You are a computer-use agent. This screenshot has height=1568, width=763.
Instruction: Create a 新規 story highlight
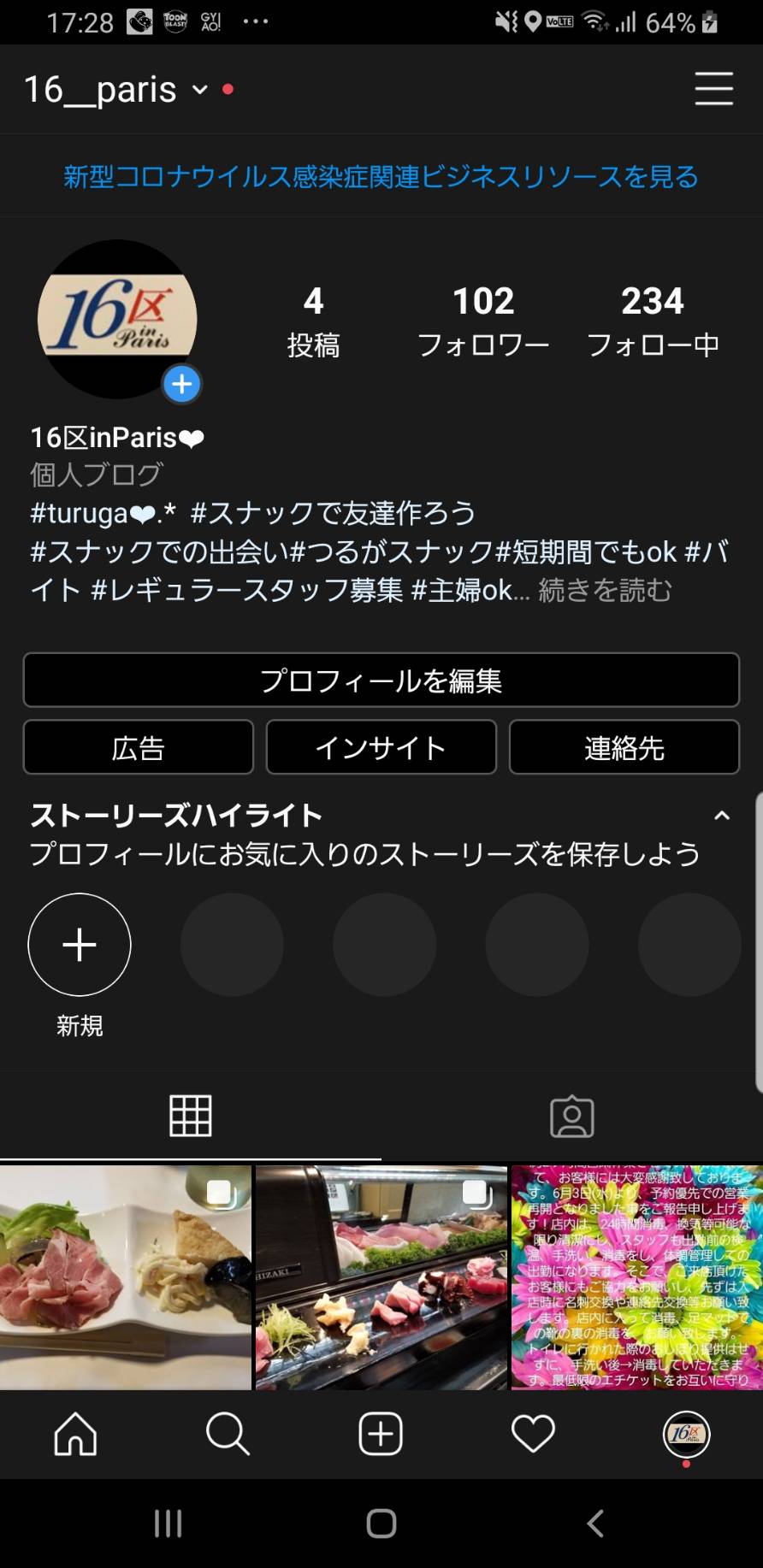point(80,945)
